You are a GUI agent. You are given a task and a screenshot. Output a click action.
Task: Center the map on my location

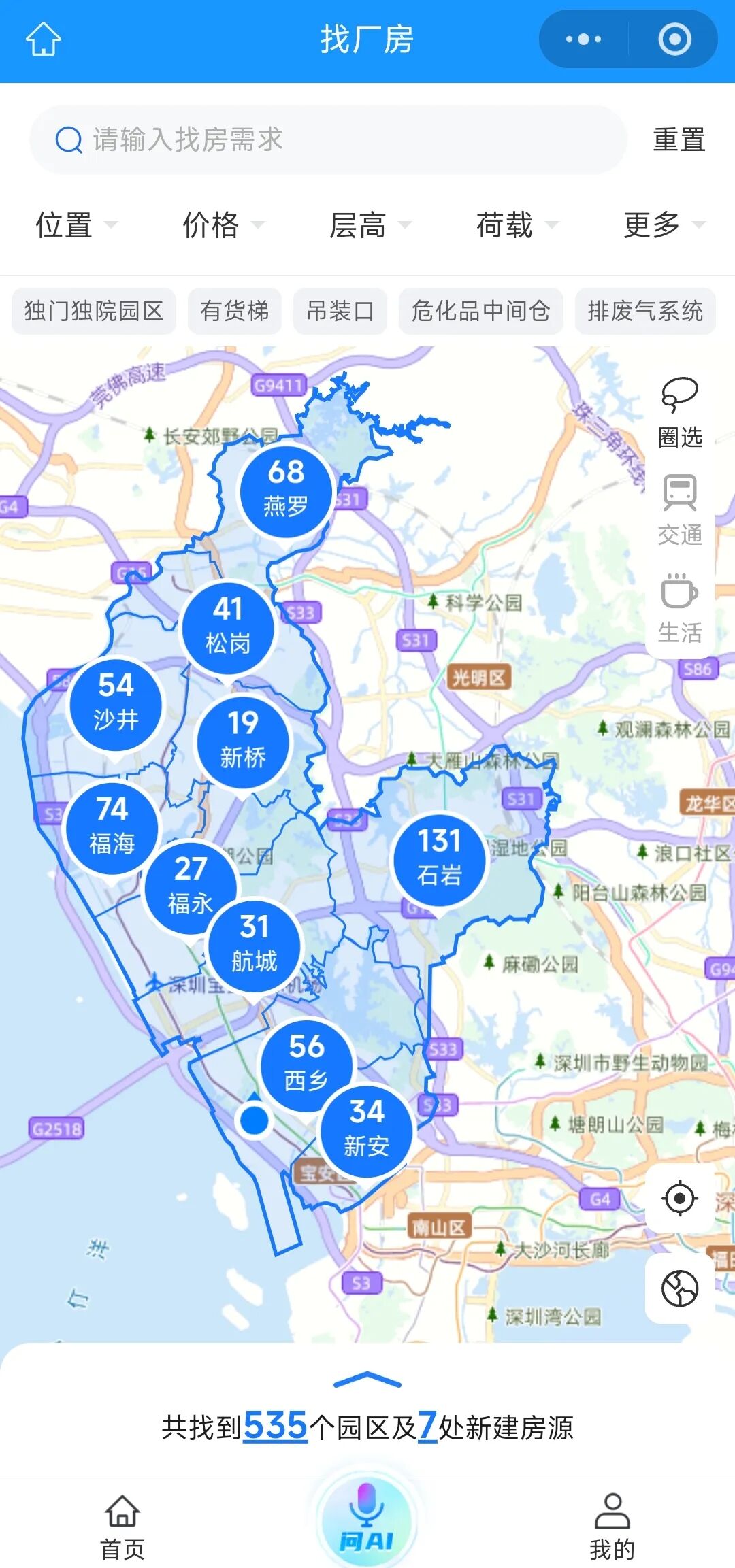pos(679,1199)
